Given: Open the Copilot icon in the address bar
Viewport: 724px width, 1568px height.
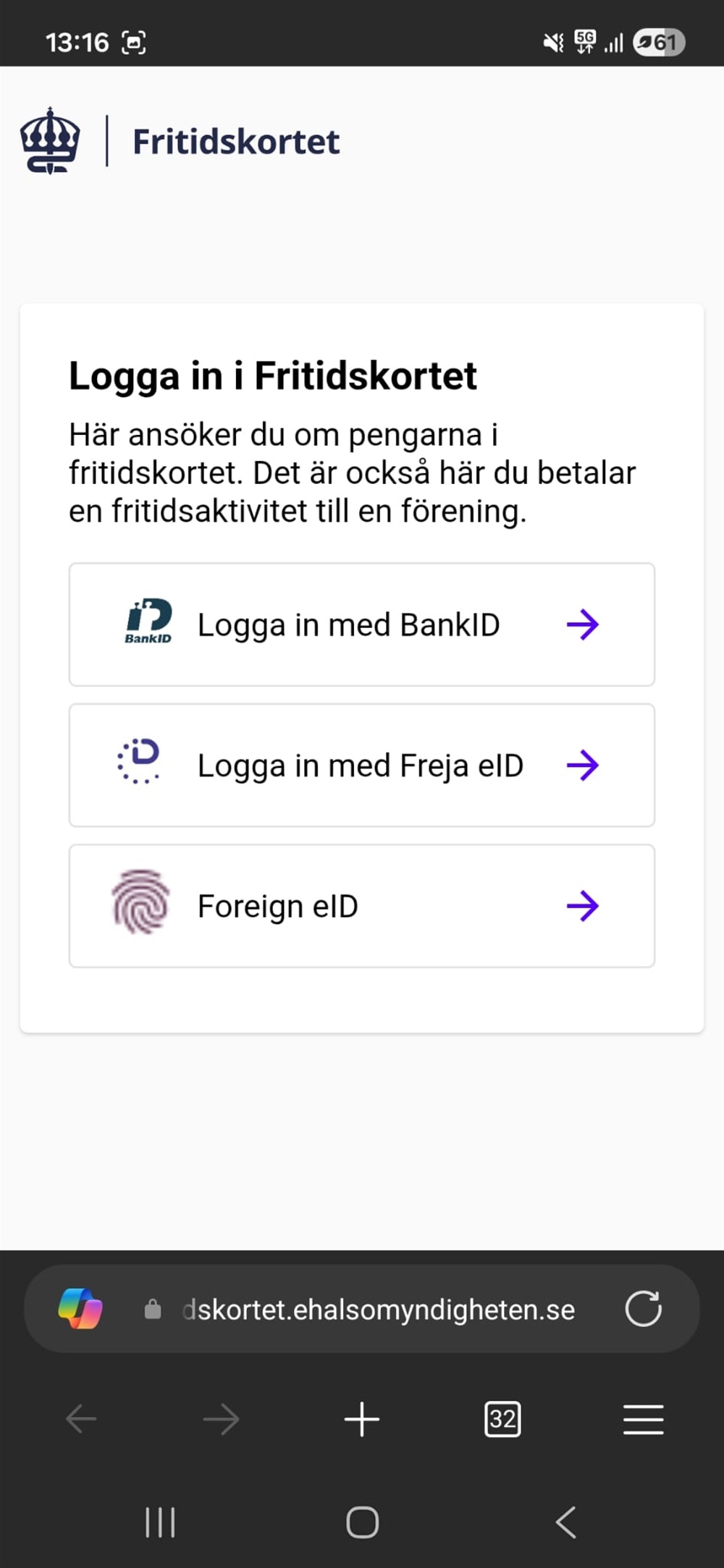Looking at the screenshot, I should pos(80,1308).
